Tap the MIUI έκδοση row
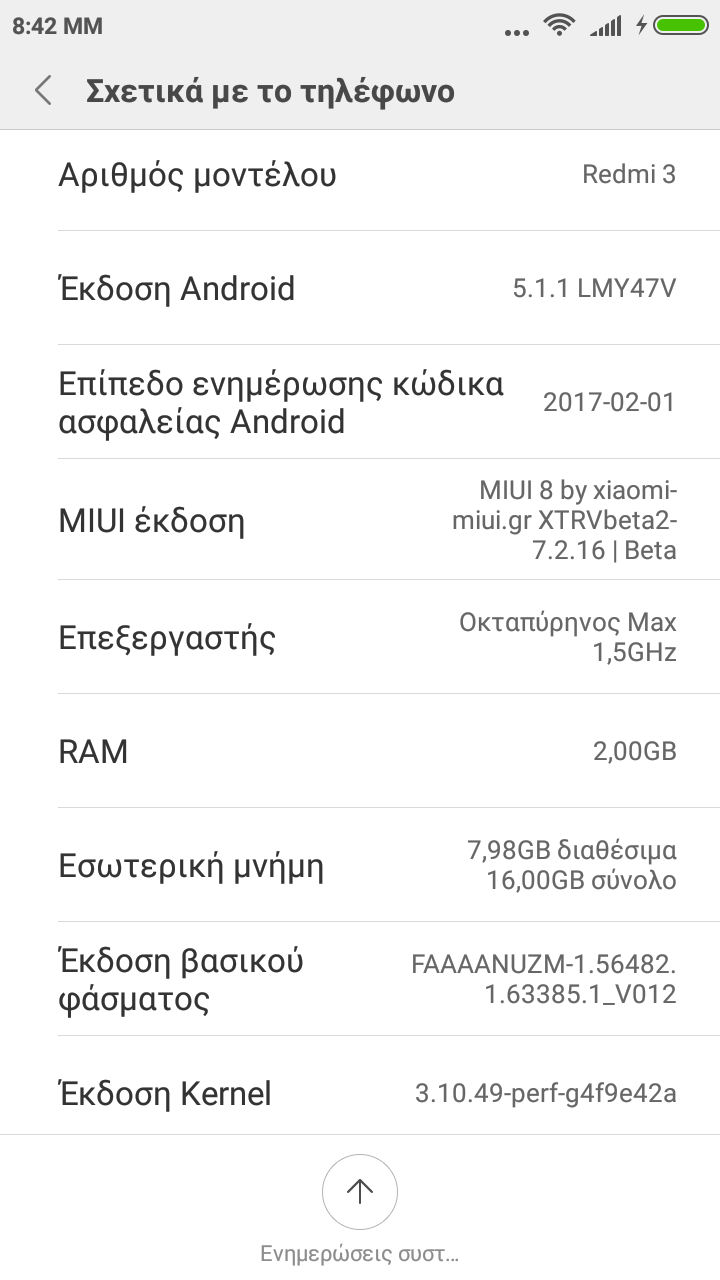The height and width of the screenshot is (1280, 720). click(360, 520)
